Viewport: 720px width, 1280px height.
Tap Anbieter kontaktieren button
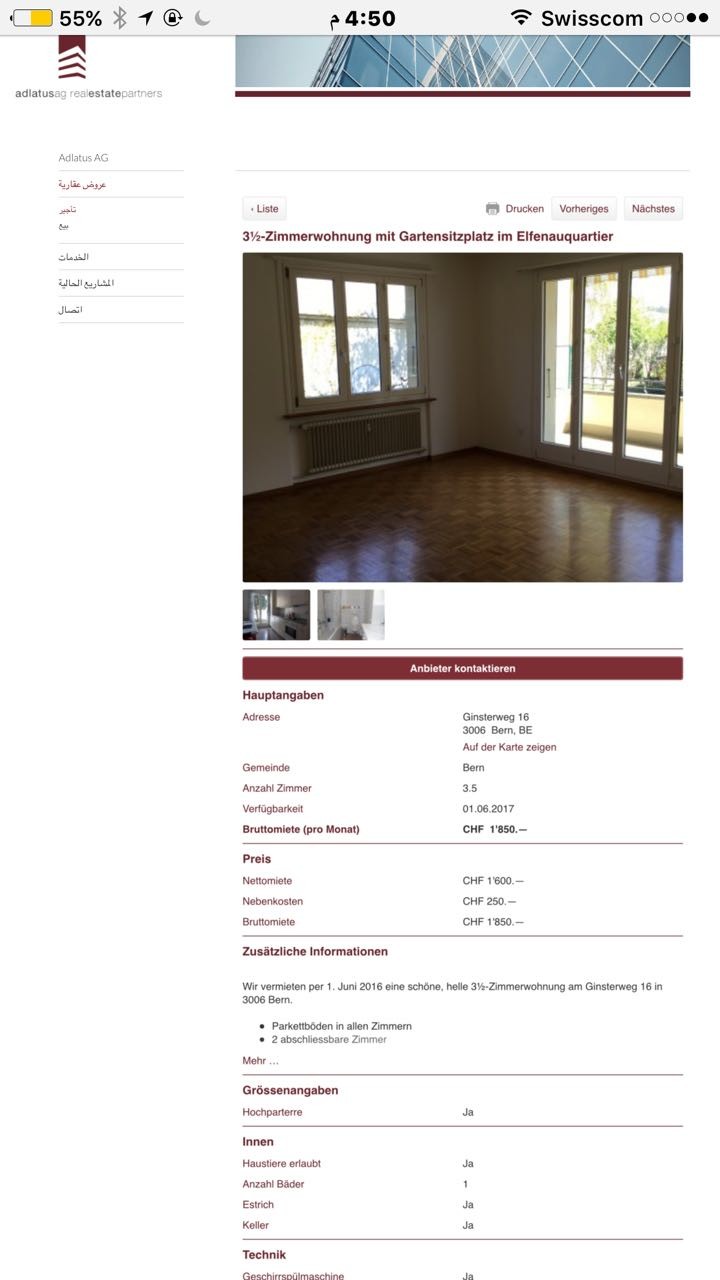(x=462, y=668)
